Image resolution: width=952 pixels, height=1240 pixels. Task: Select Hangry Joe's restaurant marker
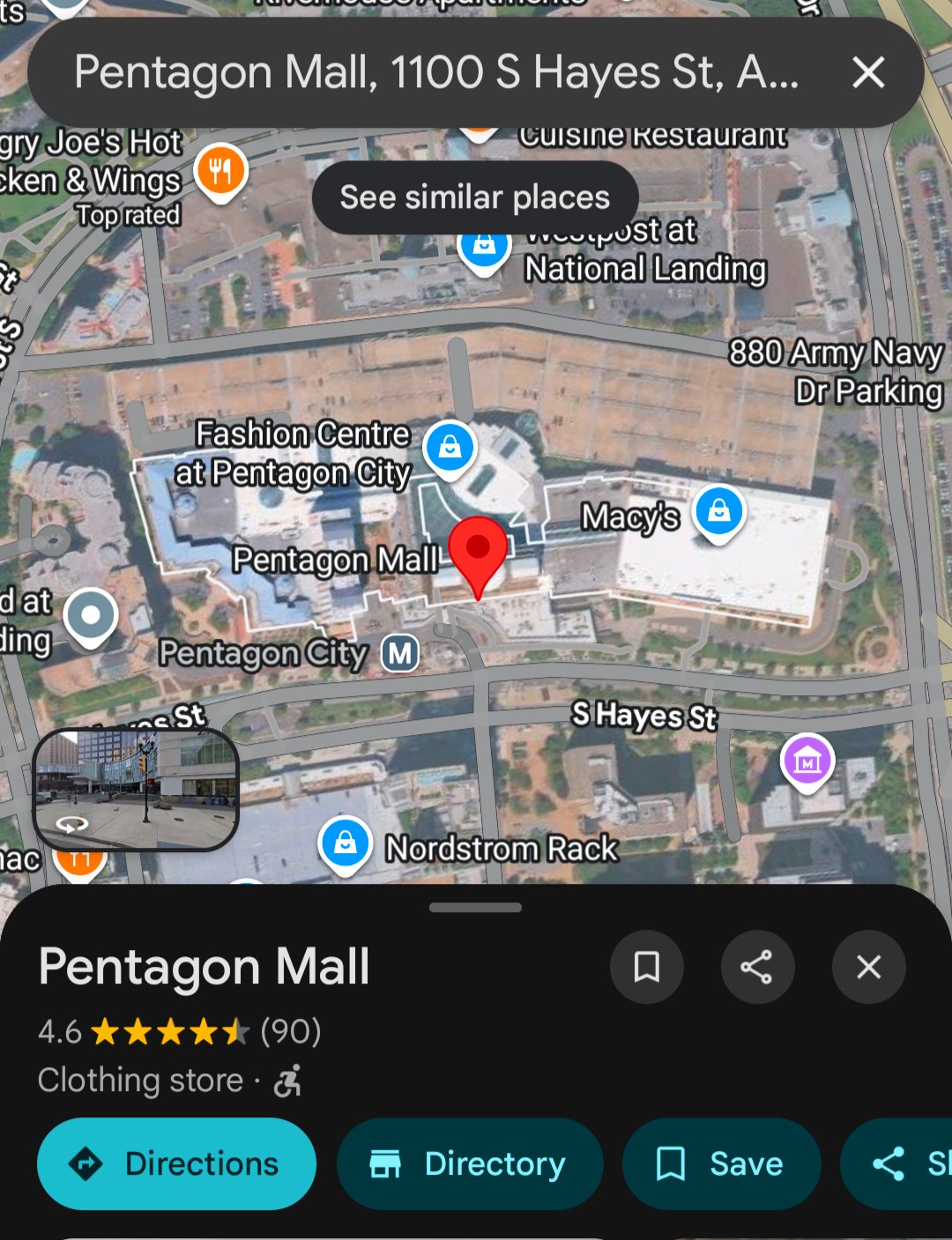(220, 169)
